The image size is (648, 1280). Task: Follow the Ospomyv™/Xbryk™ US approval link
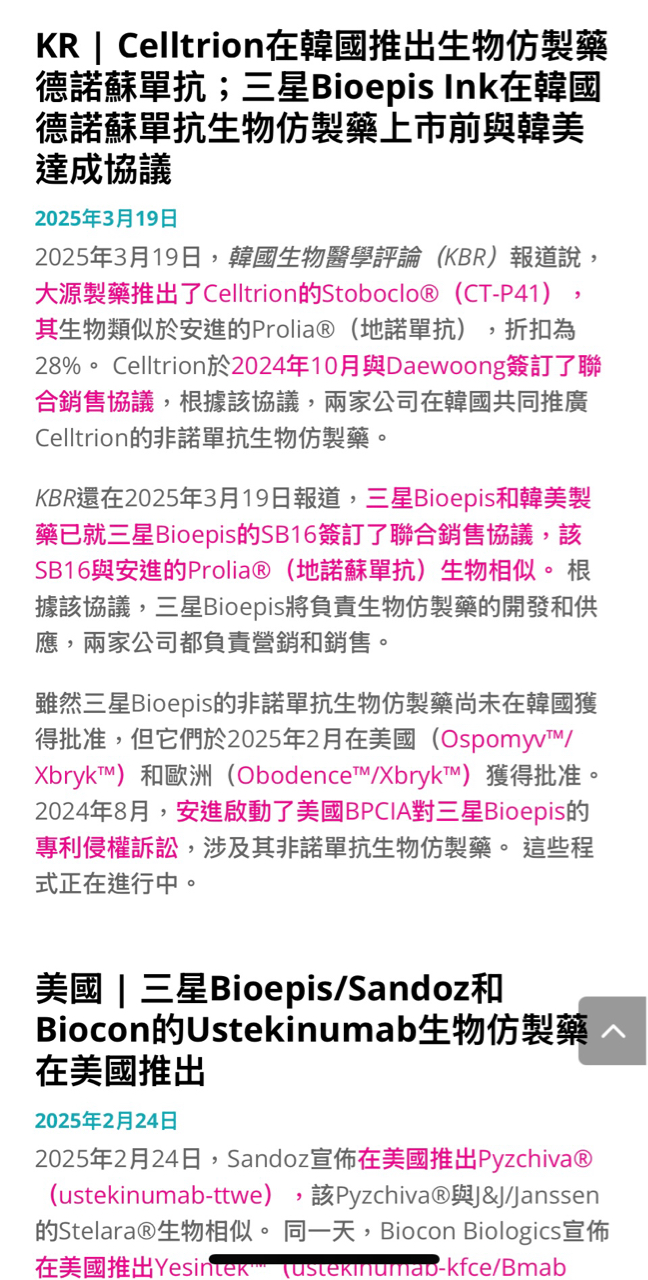click(506, 739)
